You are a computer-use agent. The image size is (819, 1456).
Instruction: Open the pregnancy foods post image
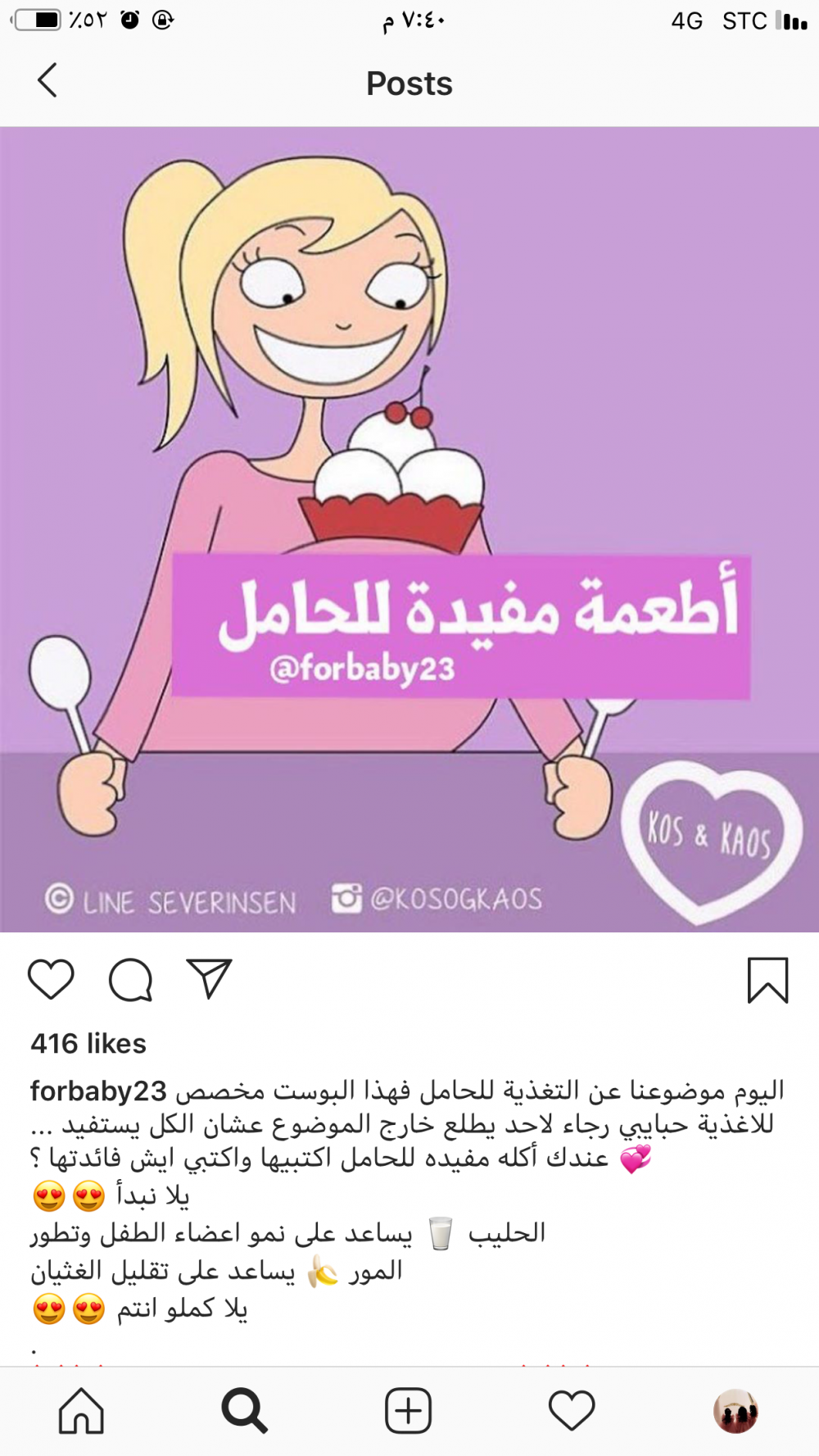[x=409, y=528]
